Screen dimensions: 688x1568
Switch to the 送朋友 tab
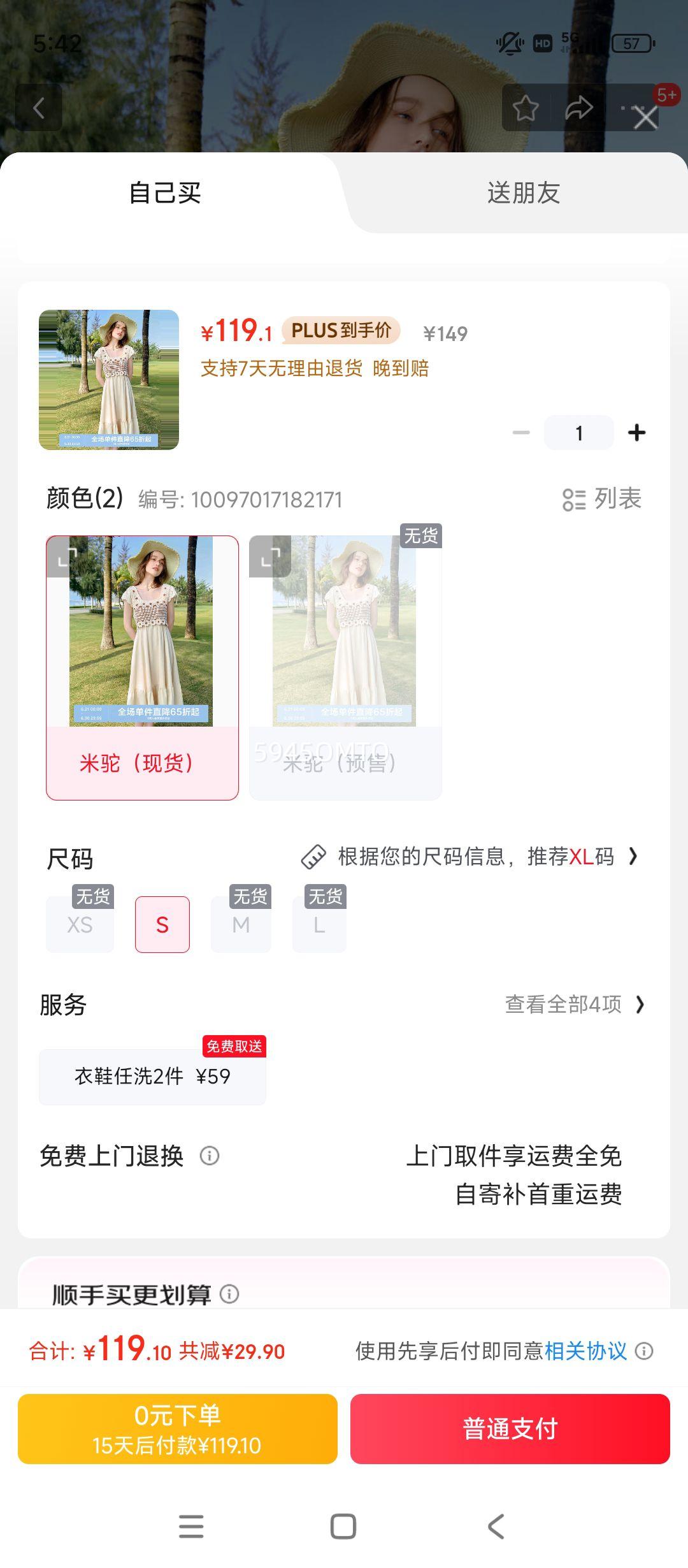point(524,192)
